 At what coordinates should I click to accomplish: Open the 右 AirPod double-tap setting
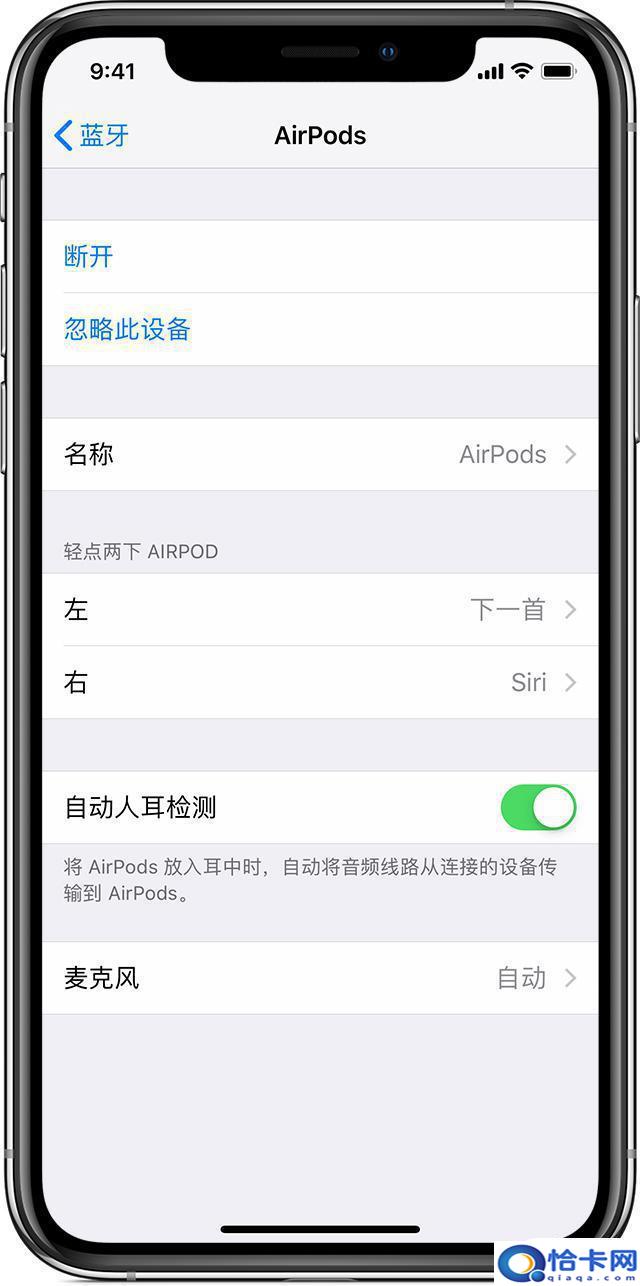tap(320, 682)
